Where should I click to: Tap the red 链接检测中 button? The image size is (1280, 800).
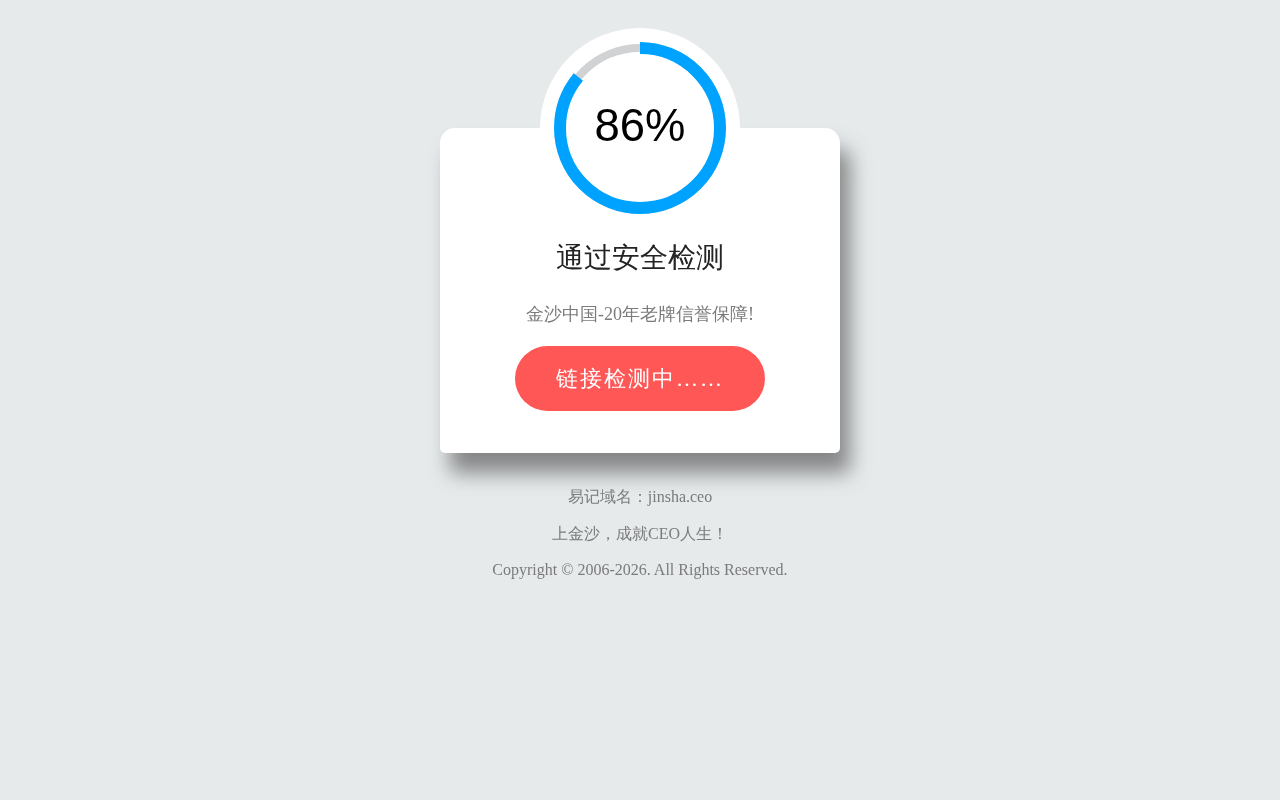[639, 378]
